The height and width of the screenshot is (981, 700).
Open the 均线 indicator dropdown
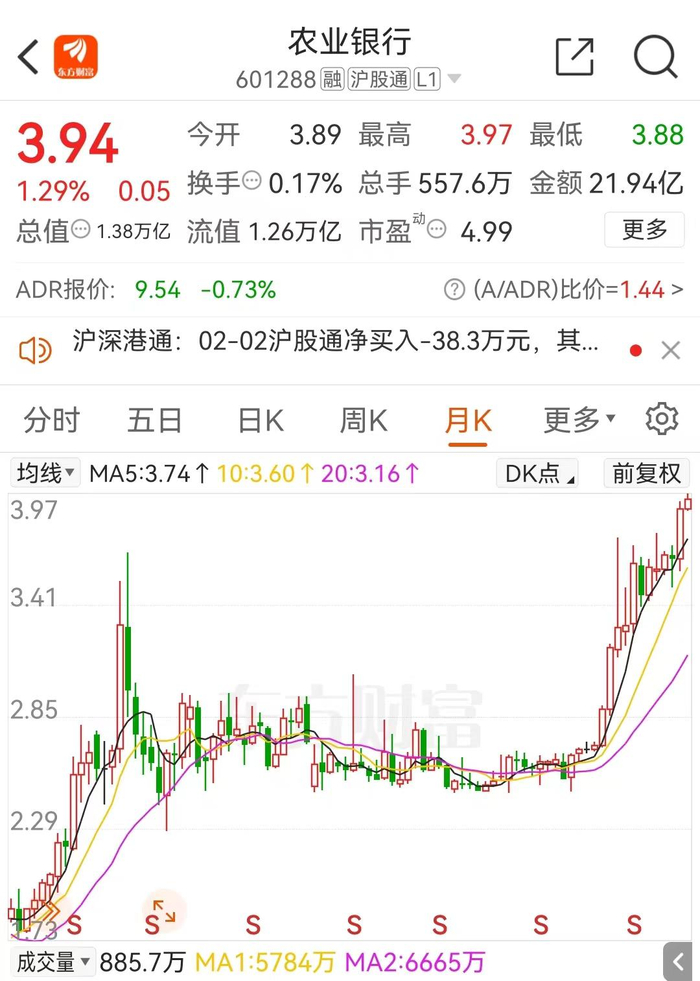pyautogui.click(x=46, y=473)
